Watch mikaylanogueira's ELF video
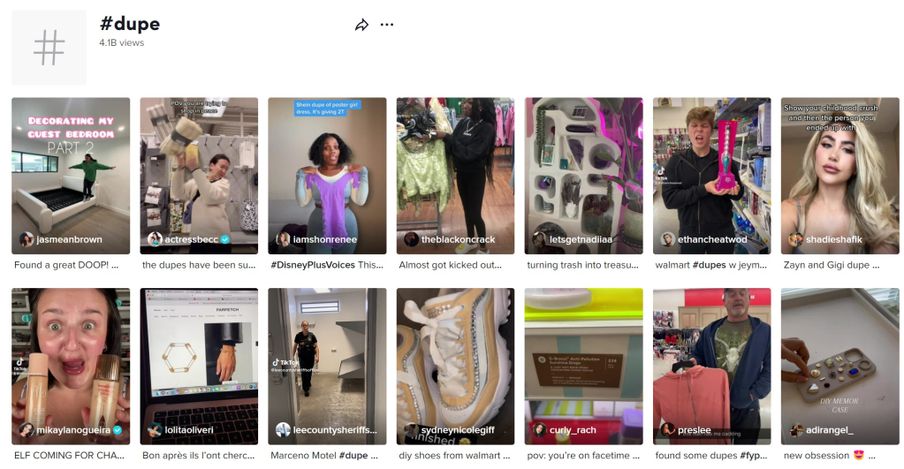The height and width of the screenshot is (469, 904). coord(71,366)
